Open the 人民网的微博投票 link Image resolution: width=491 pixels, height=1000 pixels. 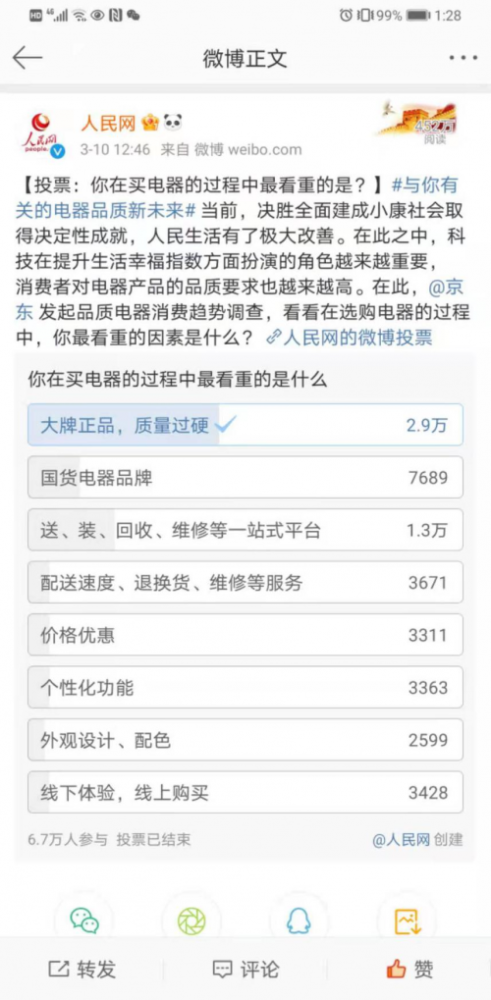[349, 337]
